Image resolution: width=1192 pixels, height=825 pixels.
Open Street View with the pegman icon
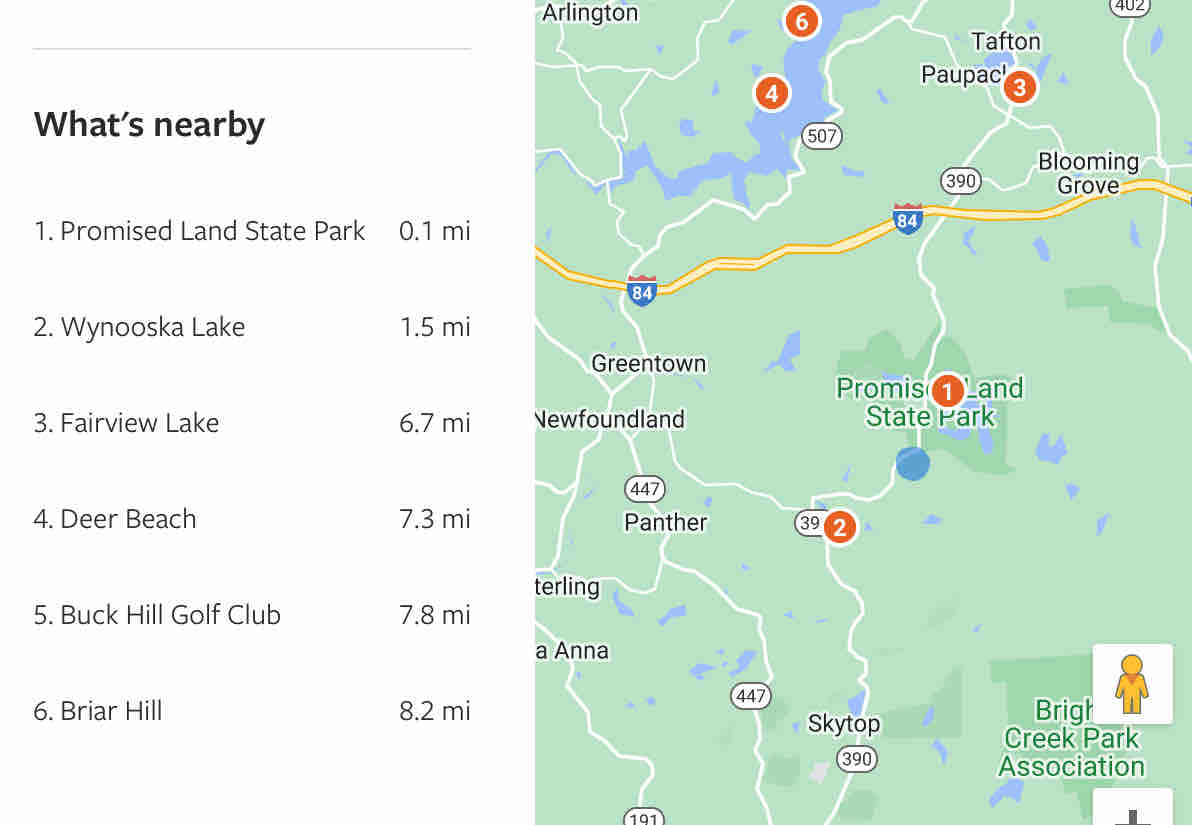[1132, 684]
